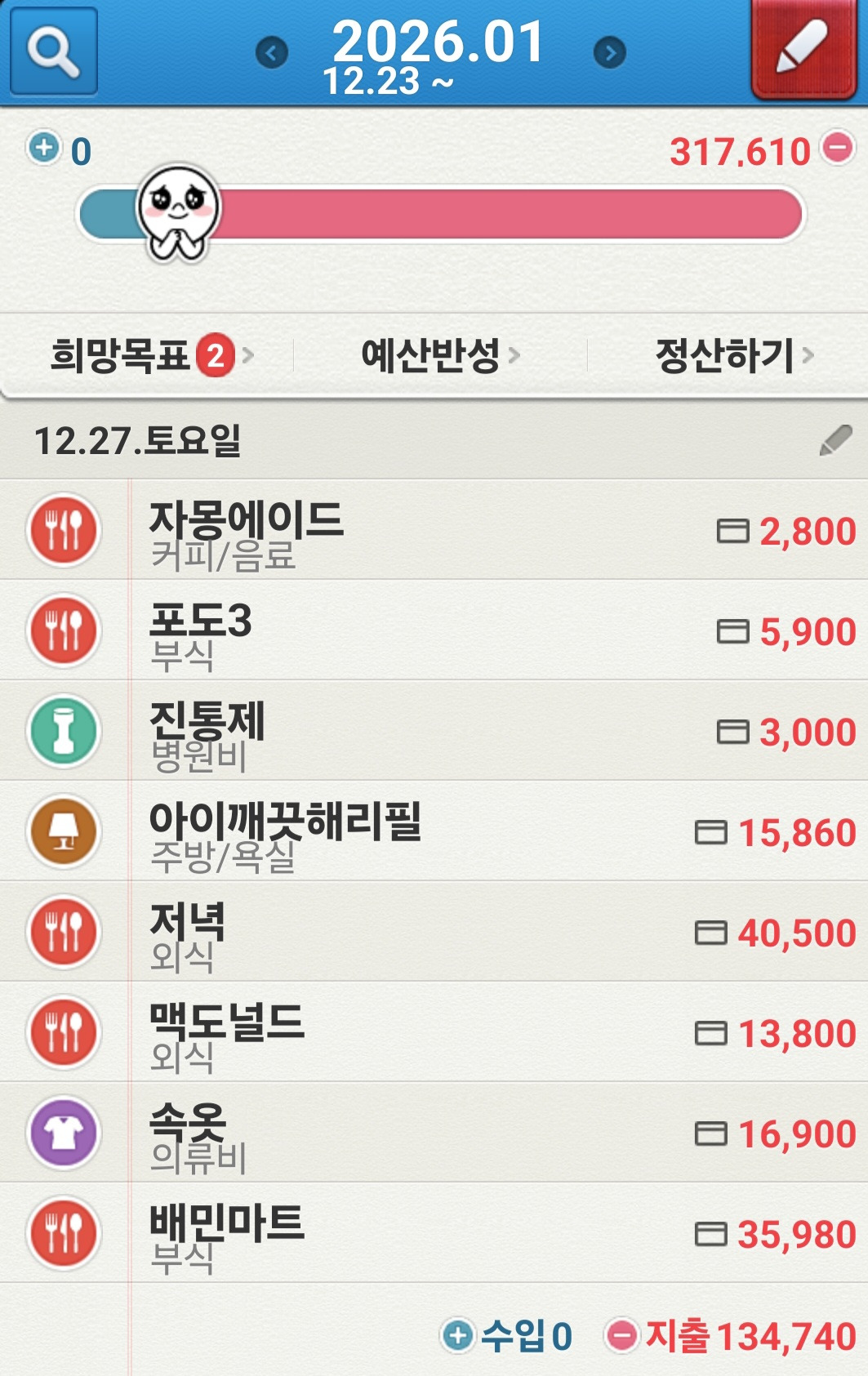Go to the previous month

tap(272, 53)
